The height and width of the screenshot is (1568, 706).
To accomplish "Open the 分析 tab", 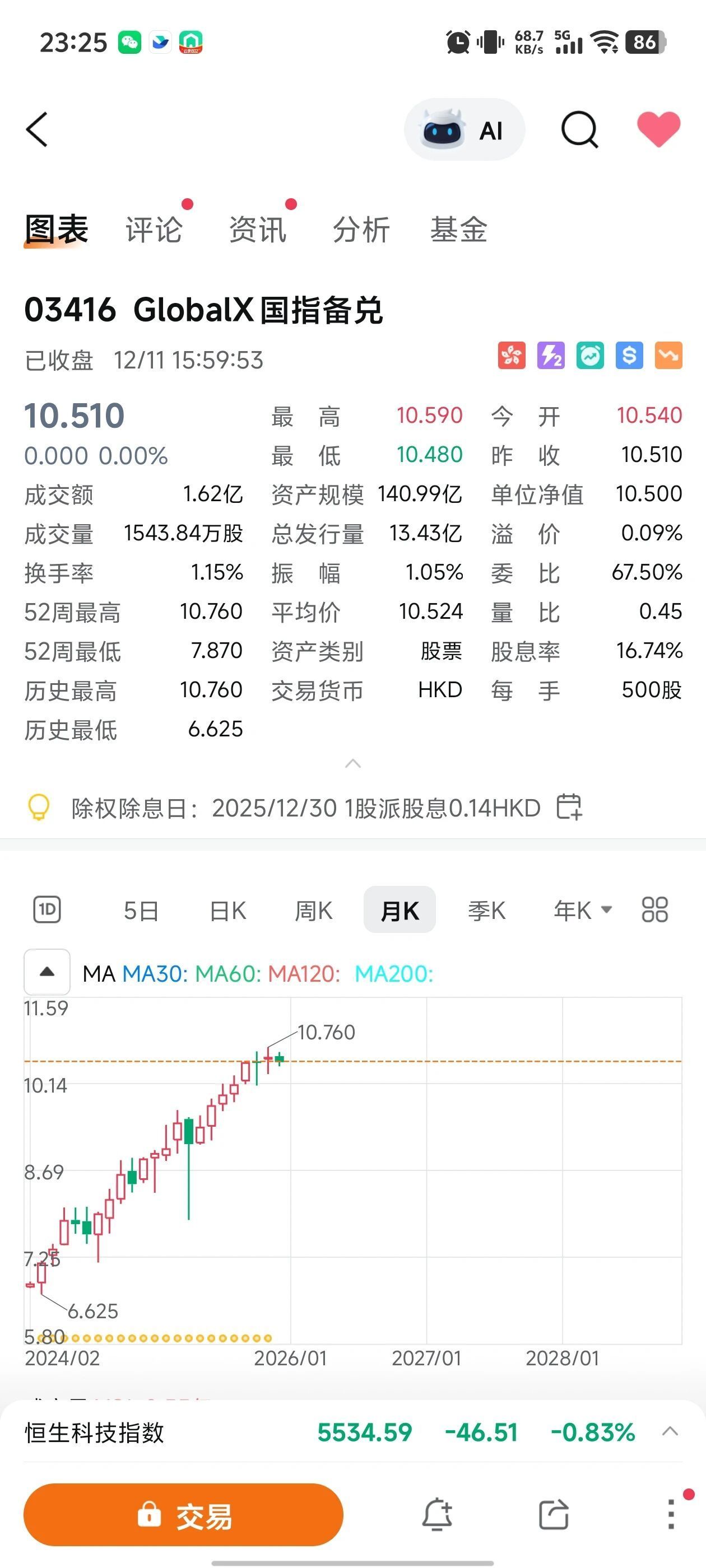I will click(x=361, y=230).
